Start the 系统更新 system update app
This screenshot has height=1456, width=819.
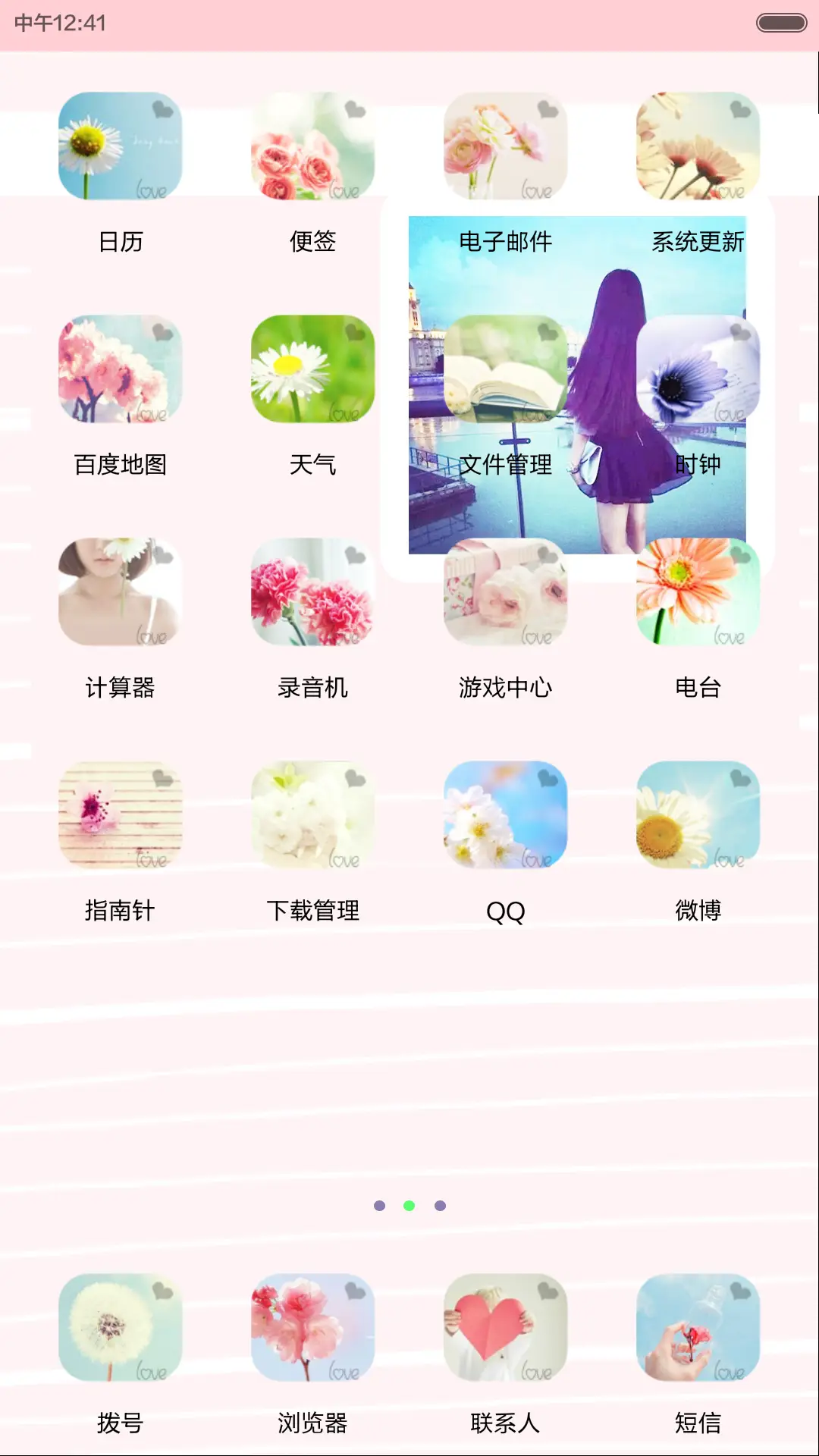click(x=698, y=146)
